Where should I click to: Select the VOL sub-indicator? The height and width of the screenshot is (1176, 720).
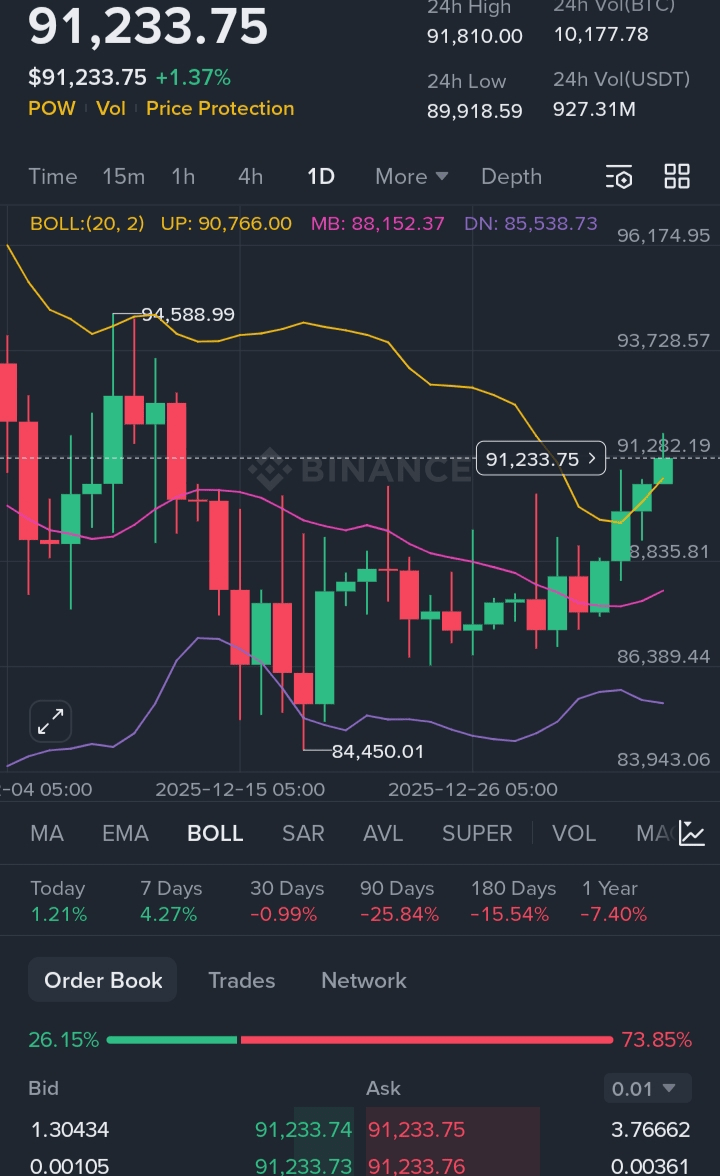coord(574,833)
